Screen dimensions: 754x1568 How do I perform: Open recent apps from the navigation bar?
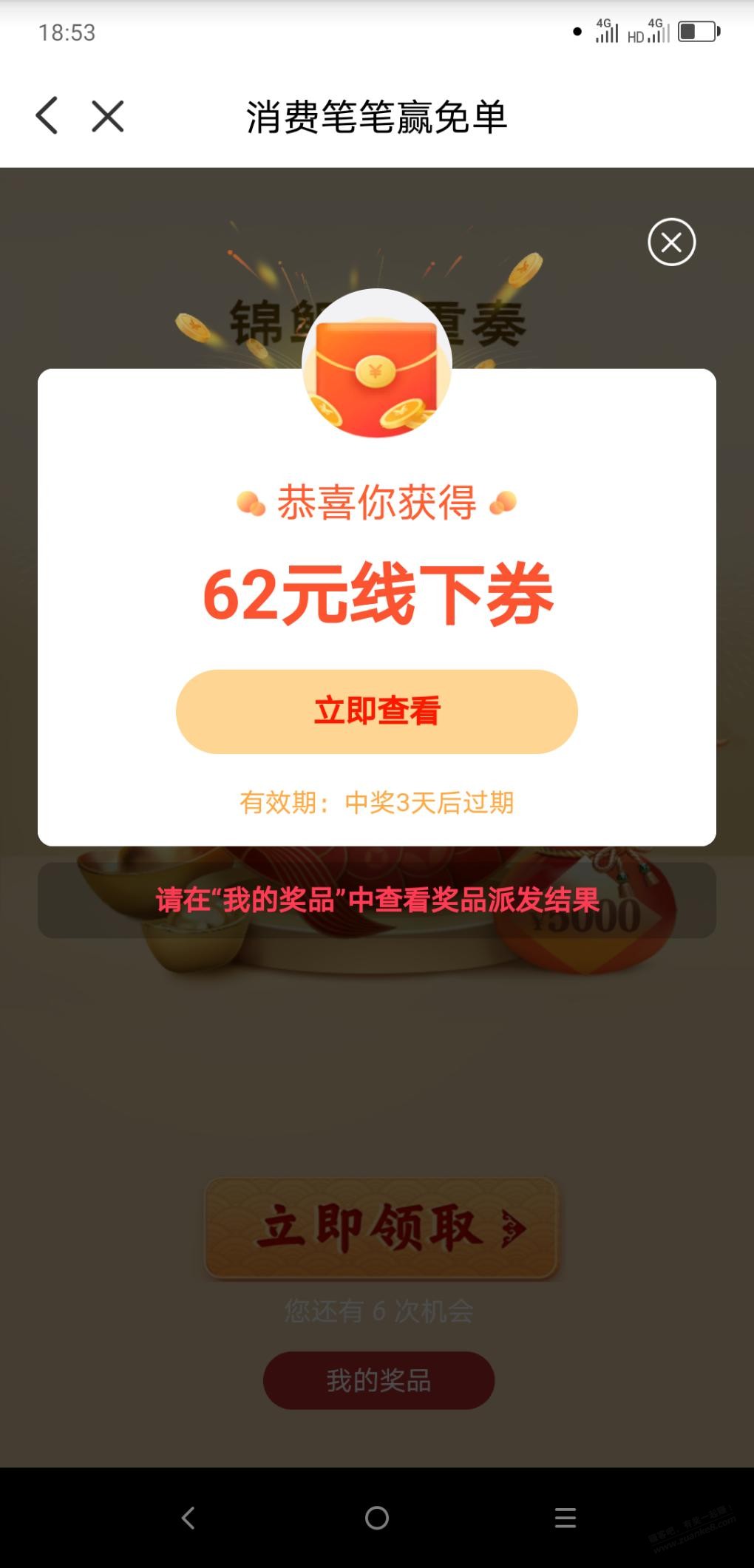[x=565, y=1518]
